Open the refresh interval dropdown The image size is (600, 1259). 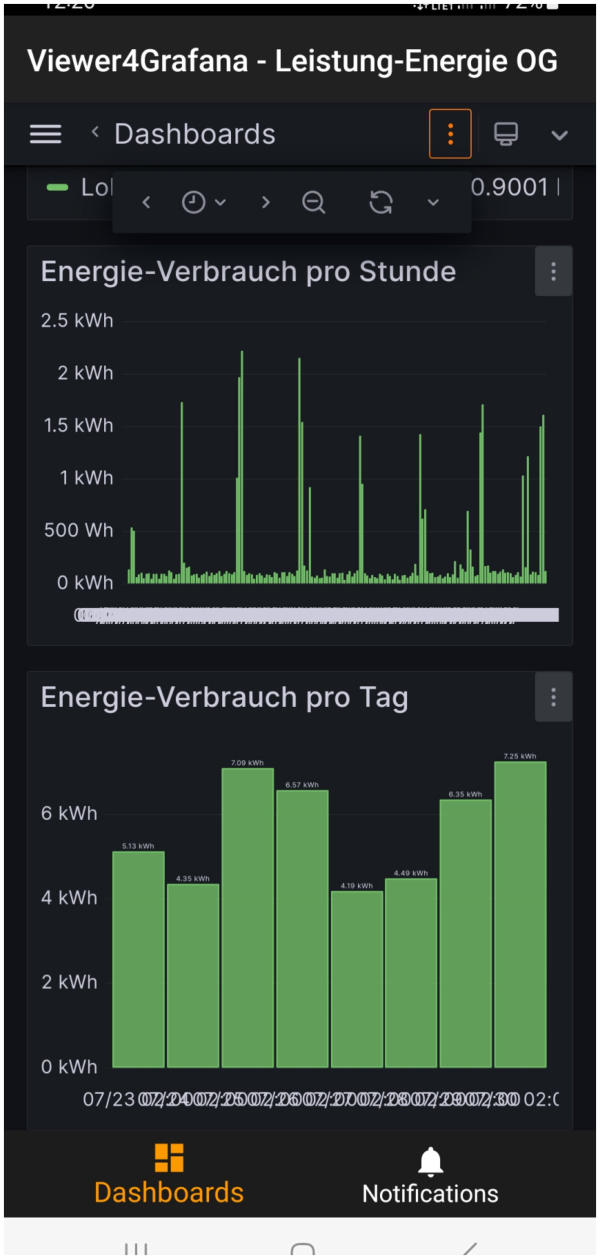coord(433,202)
